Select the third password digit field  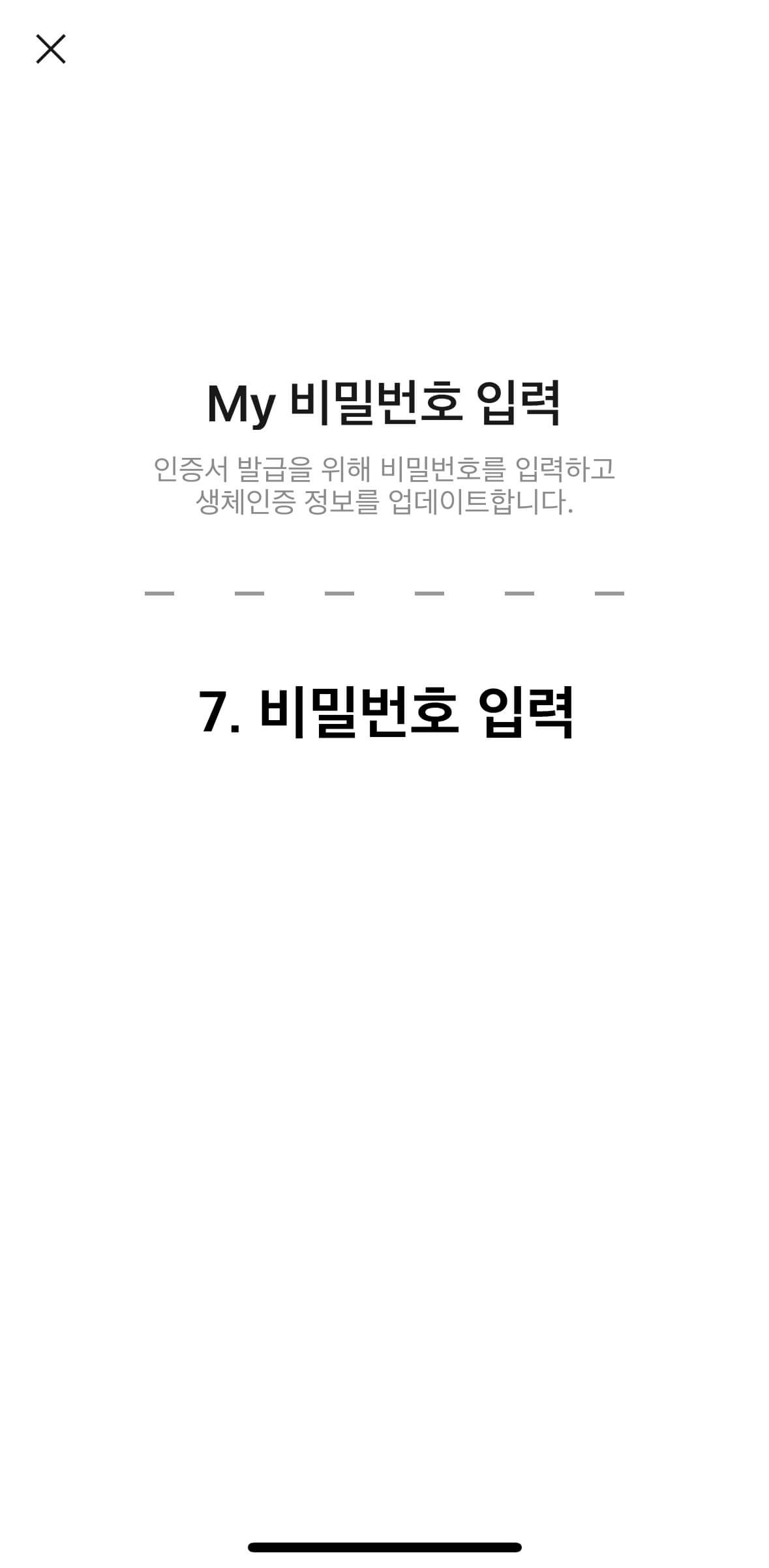339,594
